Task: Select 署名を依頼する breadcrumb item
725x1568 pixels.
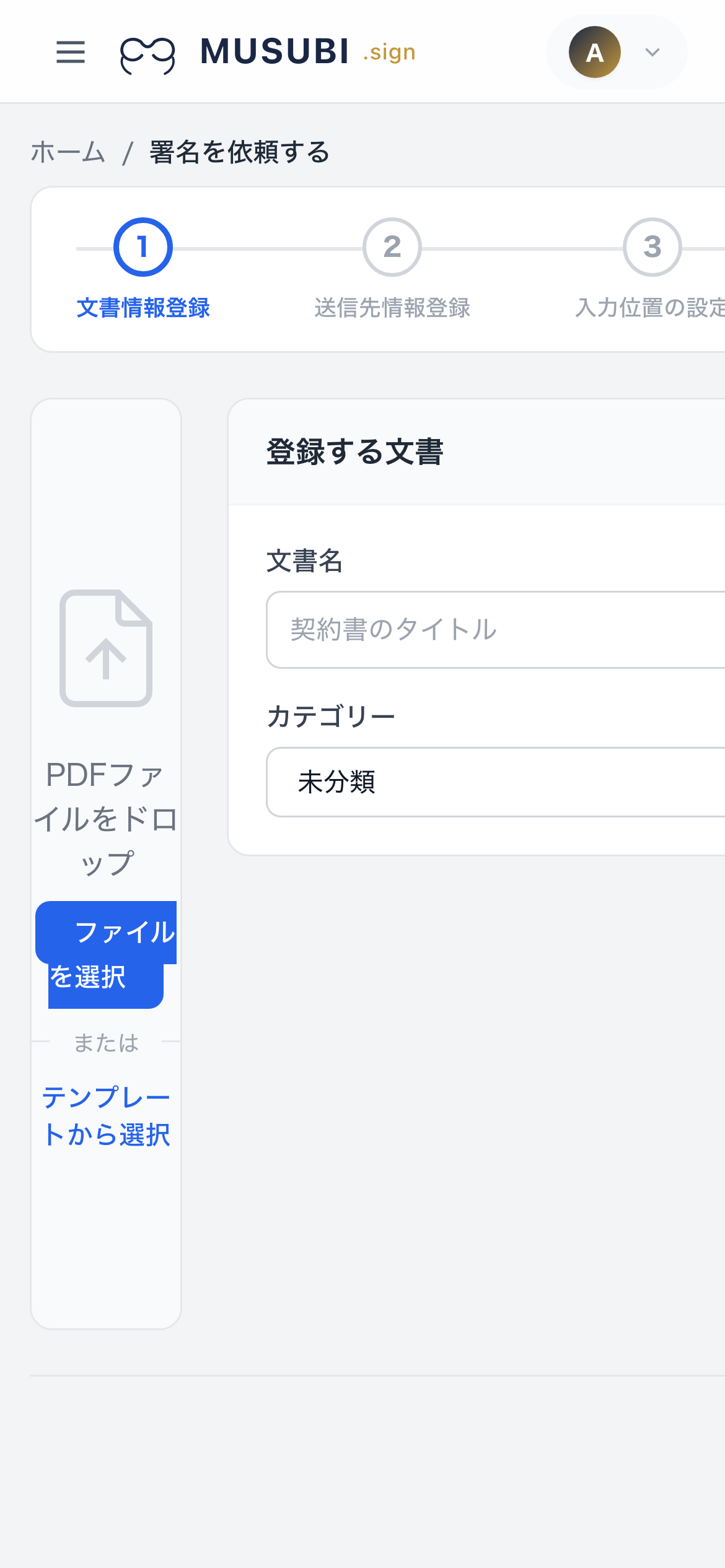Action: (237, 151)
